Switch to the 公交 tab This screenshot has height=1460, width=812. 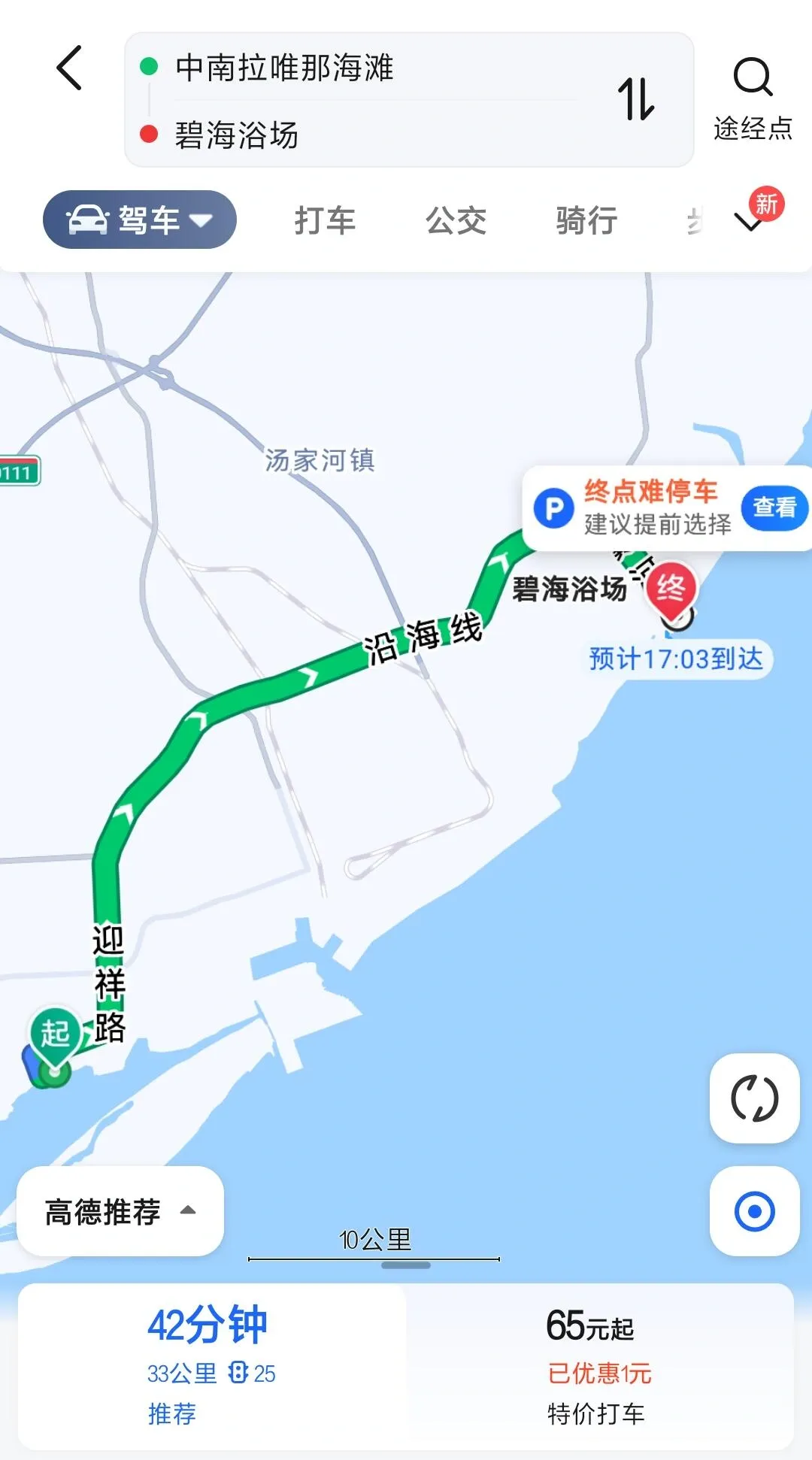tap(456, 221)
